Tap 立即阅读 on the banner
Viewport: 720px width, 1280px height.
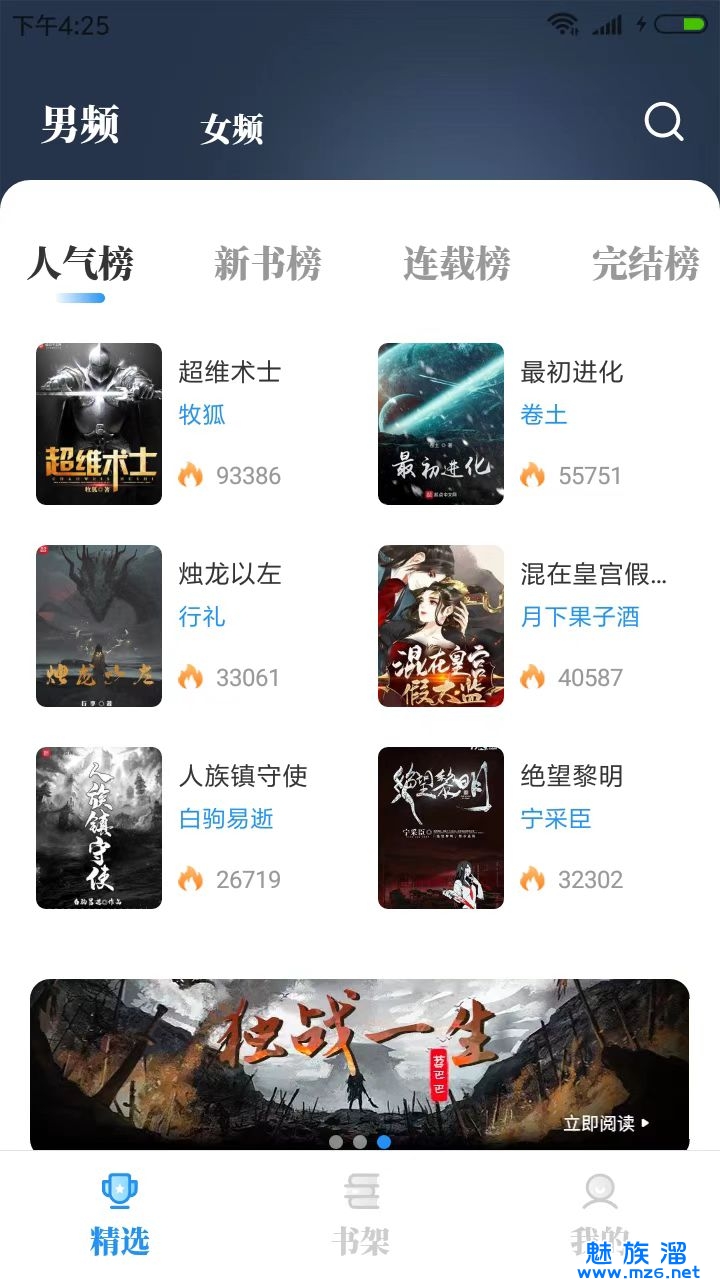606,1123
